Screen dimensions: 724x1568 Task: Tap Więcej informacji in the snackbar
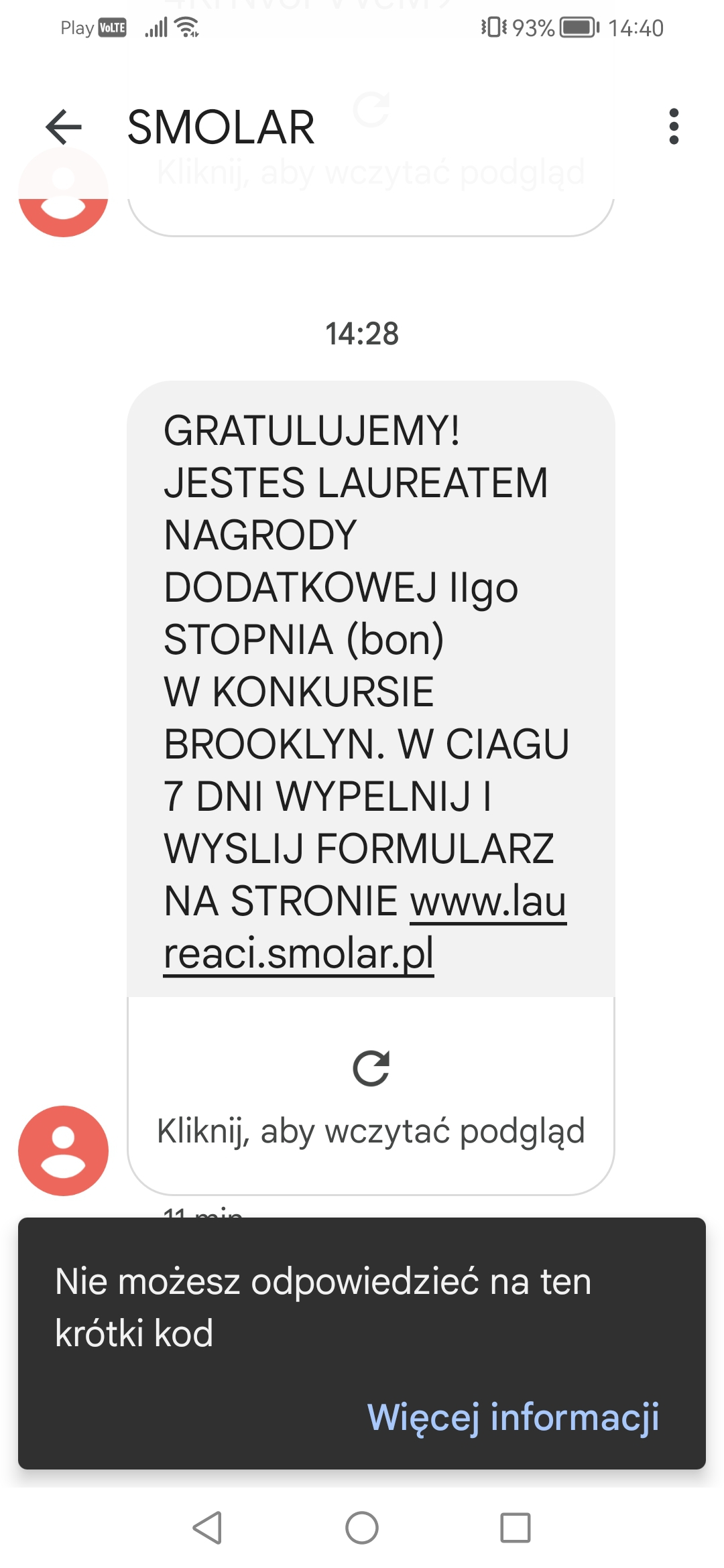pos(513,1417)
